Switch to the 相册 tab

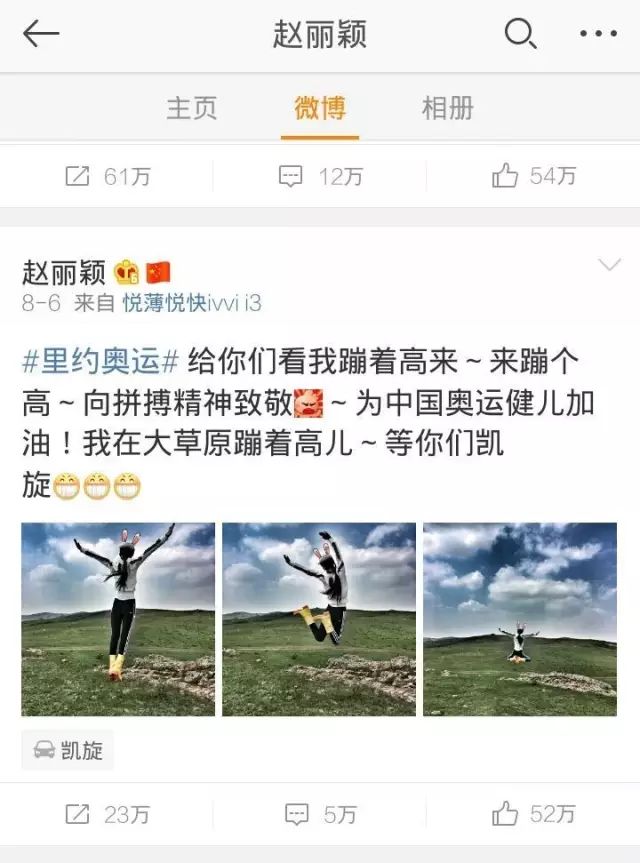[447, 108]
